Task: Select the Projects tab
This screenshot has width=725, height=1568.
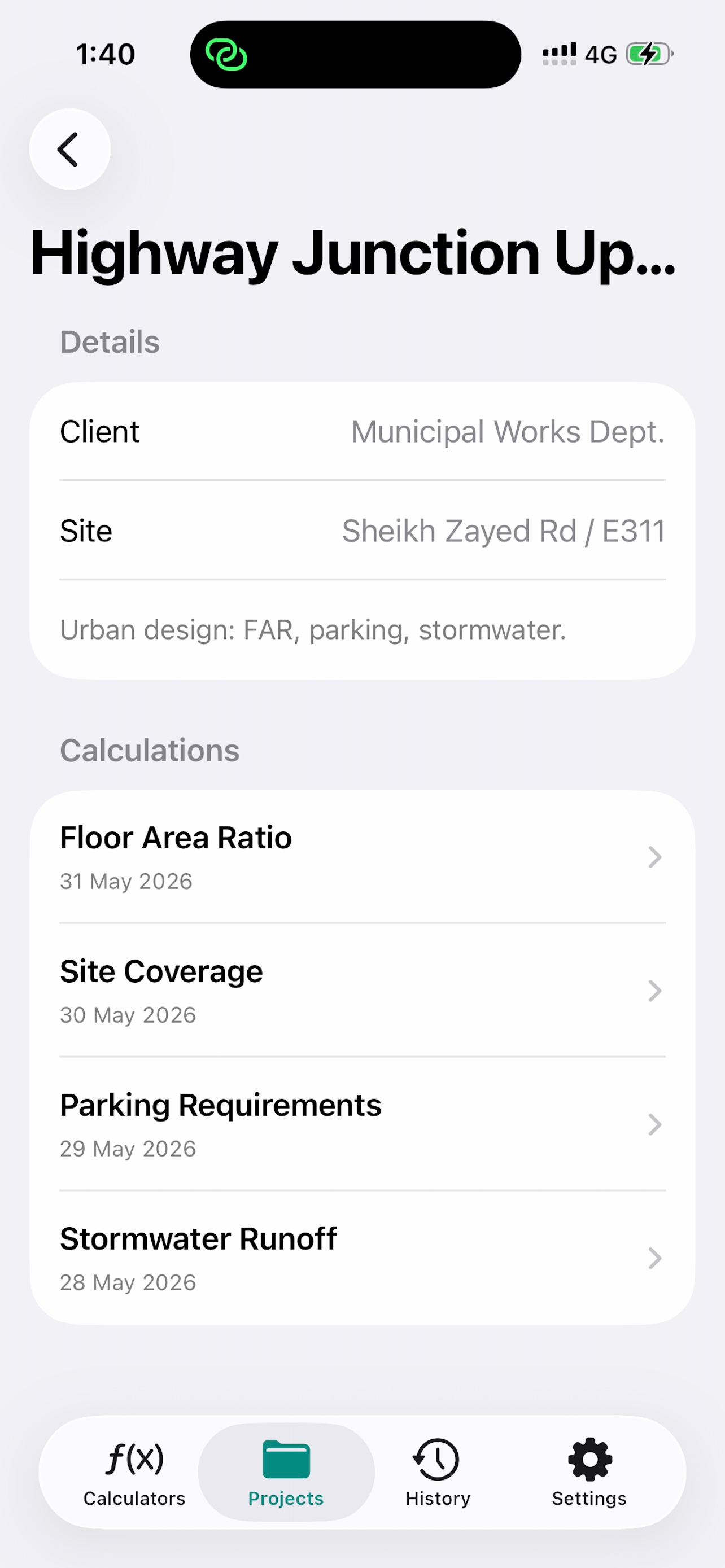Action: coord(286,1472)
